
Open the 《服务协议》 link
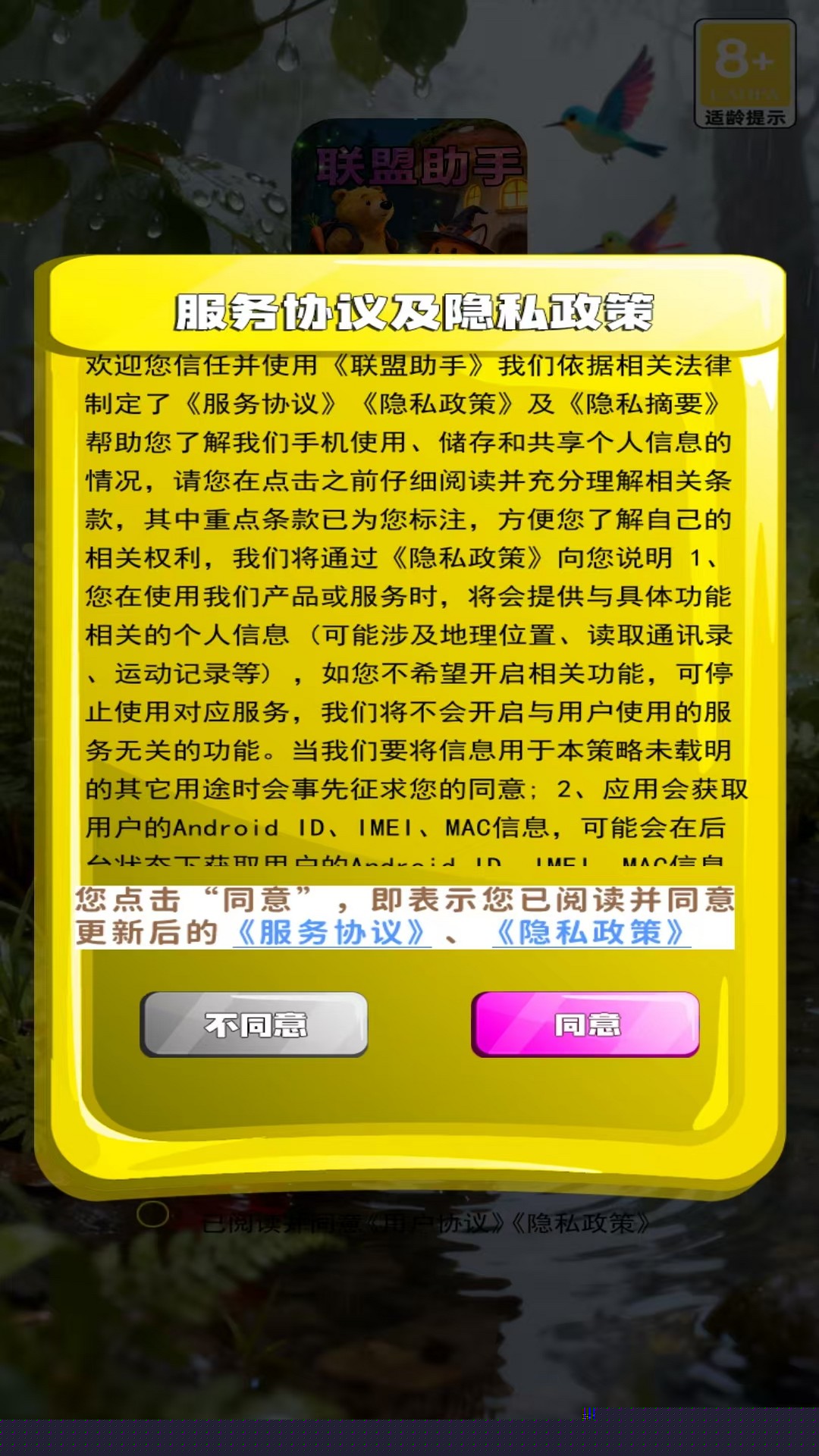(x=331, y=933)
